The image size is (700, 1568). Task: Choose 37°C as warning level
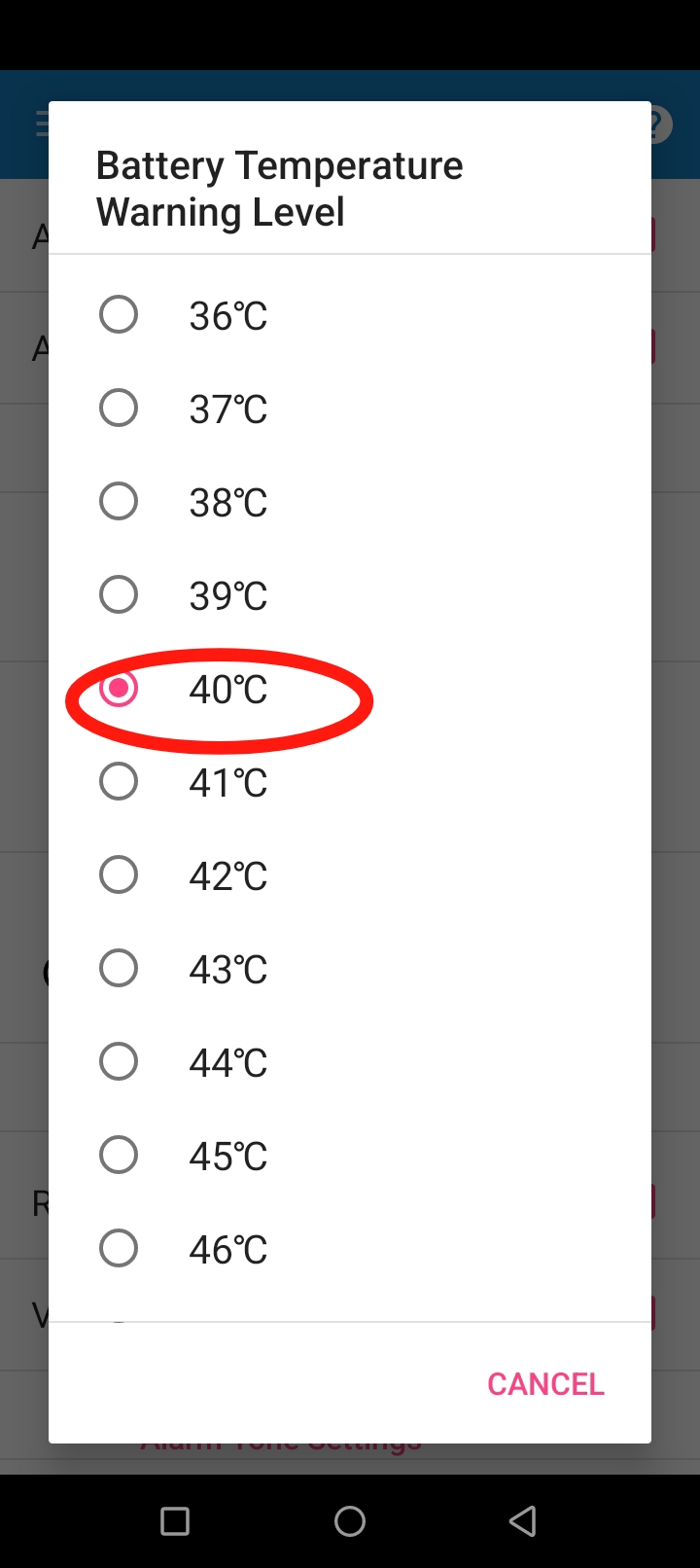click(x=119, y=409)
